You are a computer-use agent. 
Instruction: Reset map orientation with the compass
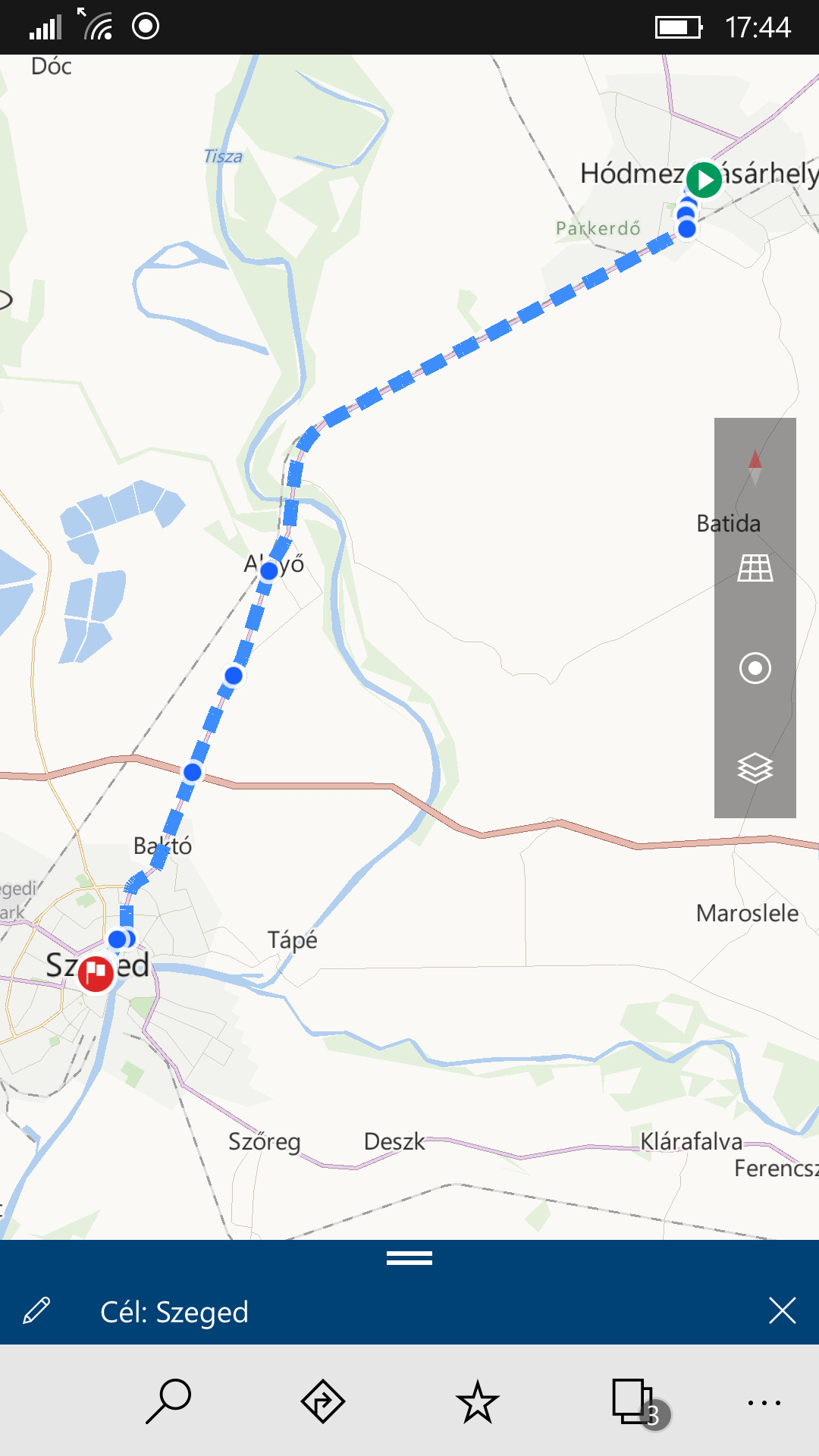755,466
